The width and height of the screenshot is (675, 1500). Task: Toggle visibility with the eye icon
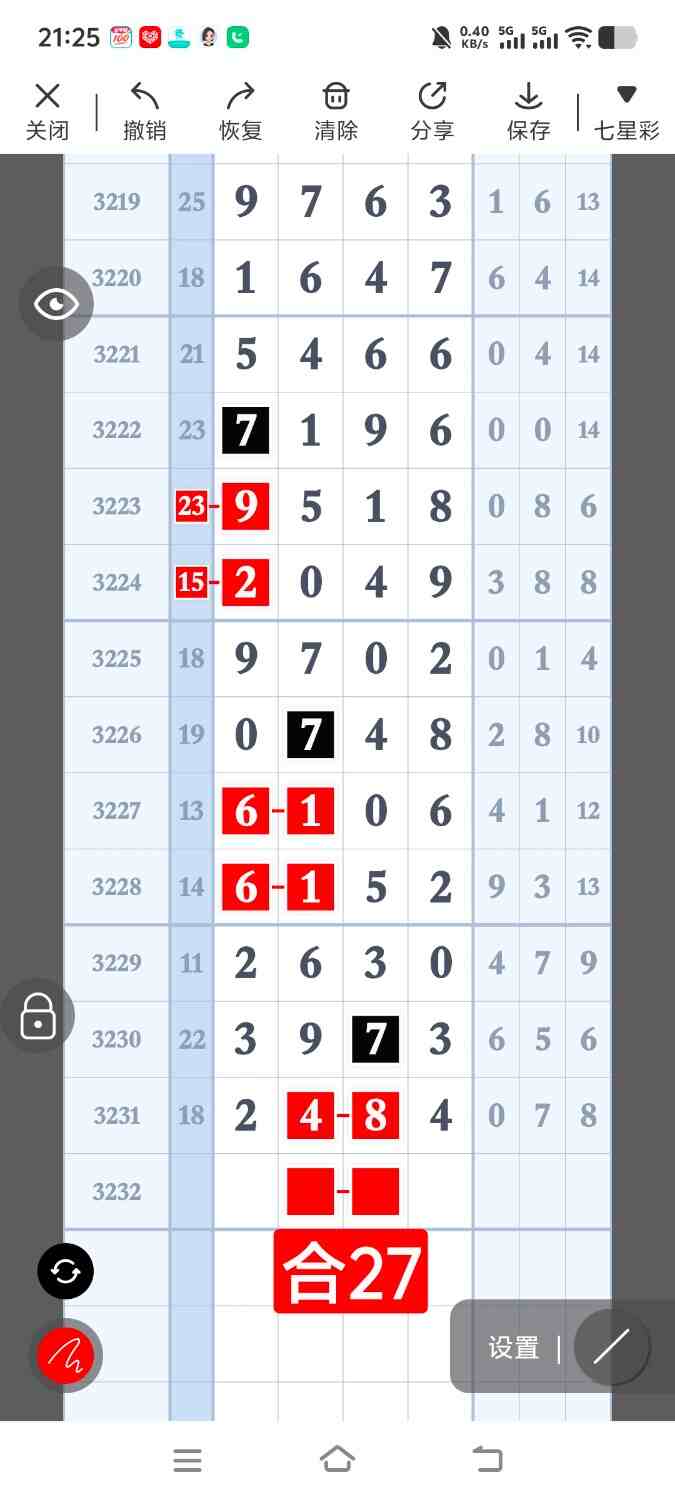tap(56, 304)
